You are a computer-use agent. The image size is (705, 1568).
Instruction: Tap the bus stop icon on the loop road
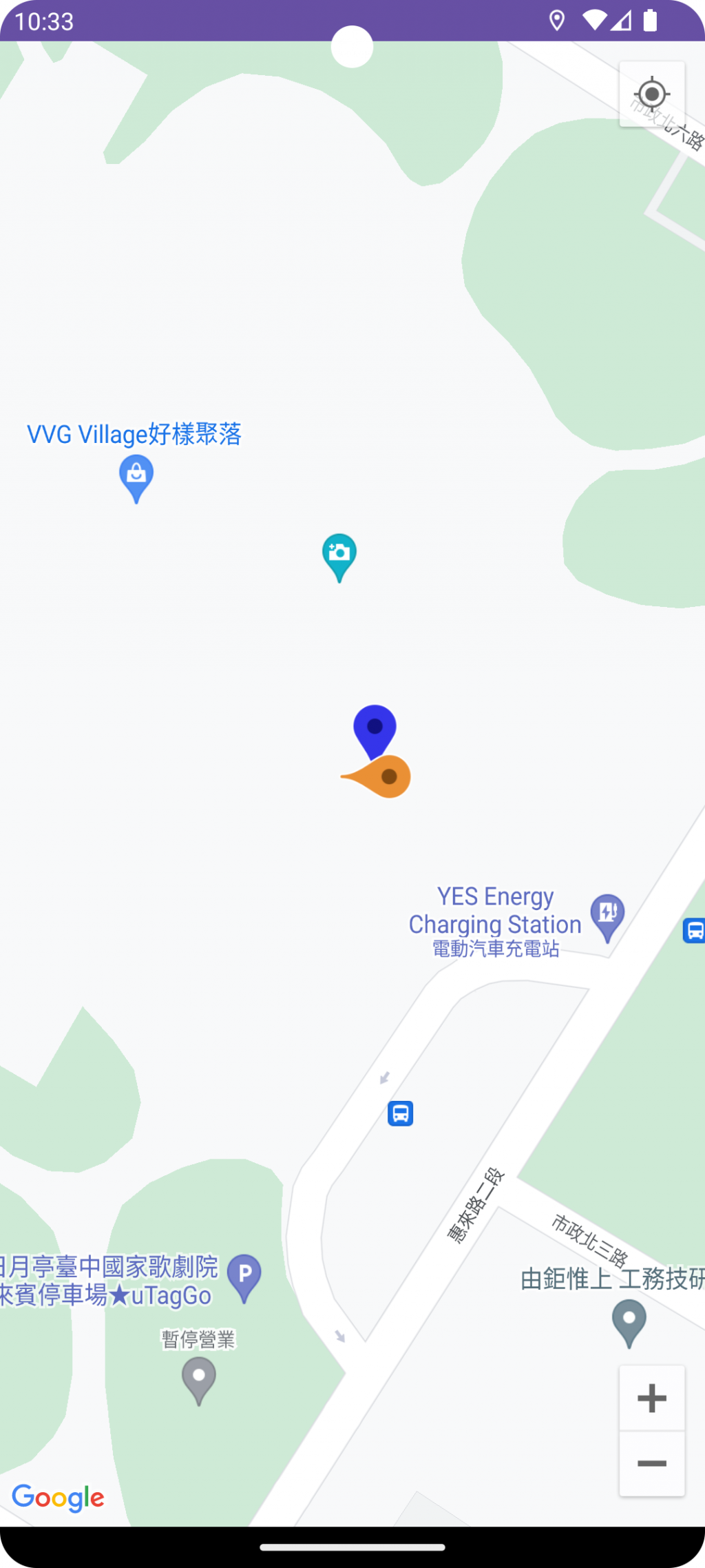[400, 1113]
